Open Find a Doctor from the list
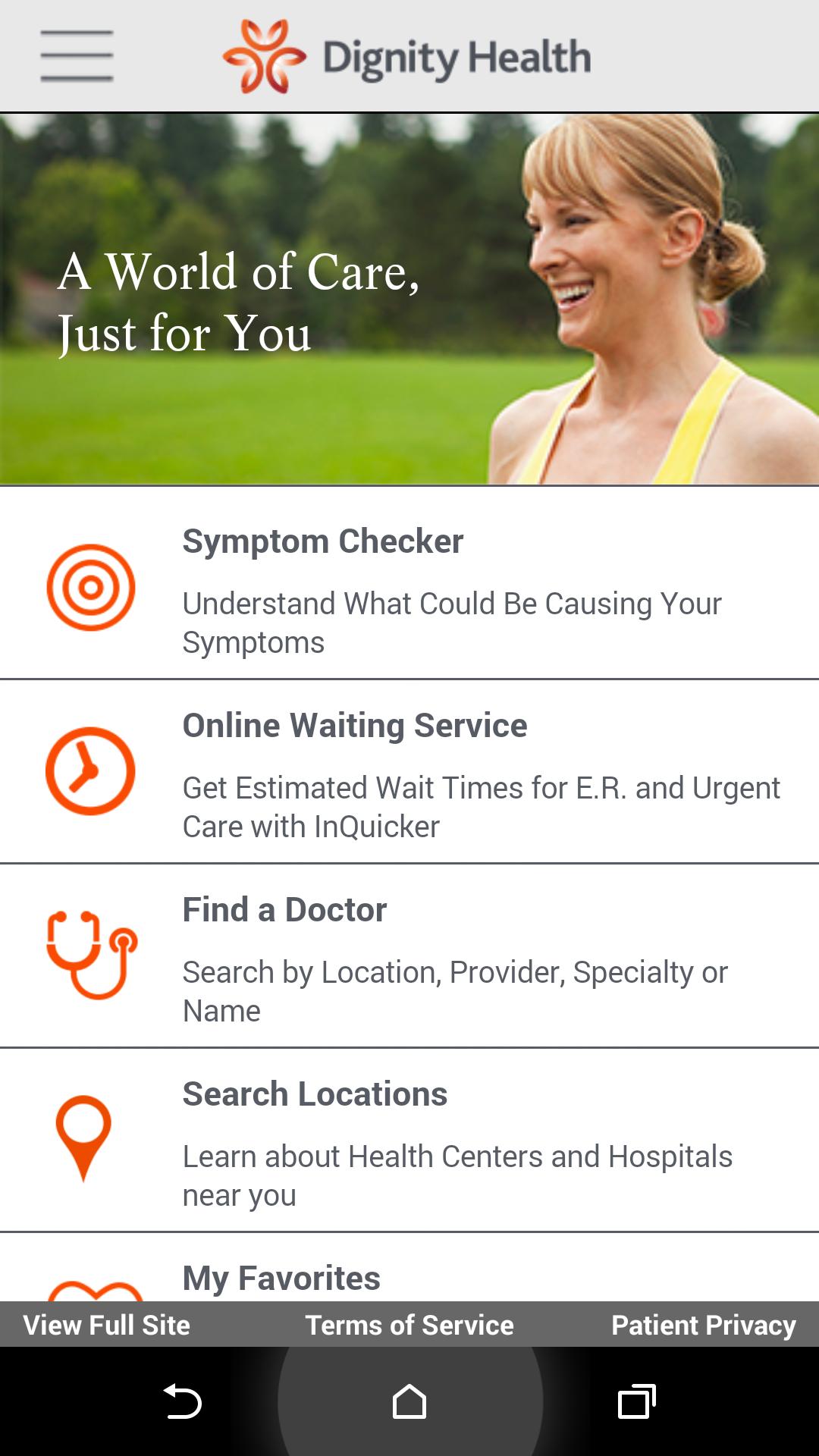Screen dimensions: 819x1456 409,955
